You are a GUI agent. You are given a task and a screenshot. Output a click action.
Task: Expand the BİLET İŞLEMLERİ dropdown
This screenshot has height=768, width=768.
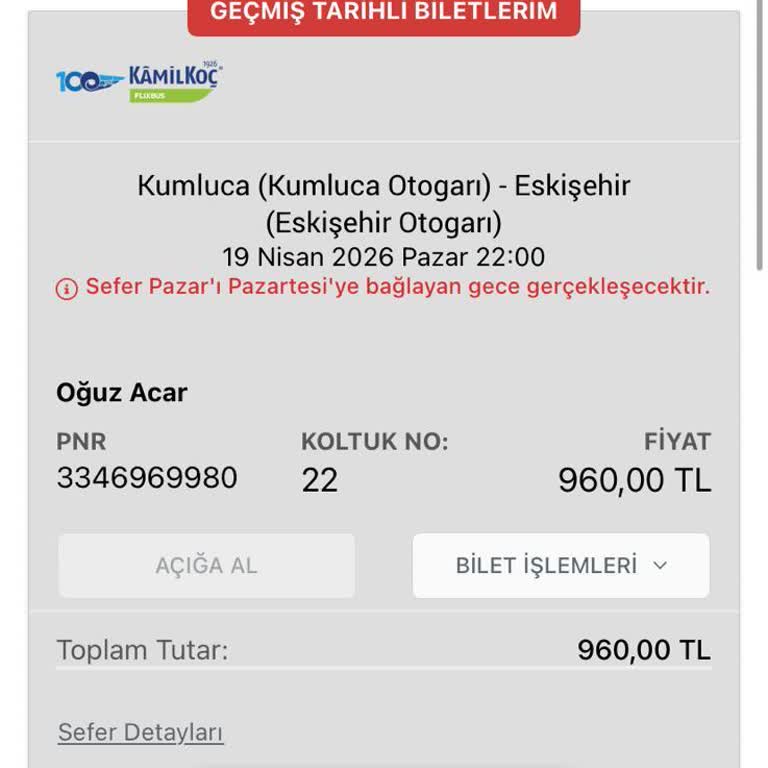coord(561,565)
